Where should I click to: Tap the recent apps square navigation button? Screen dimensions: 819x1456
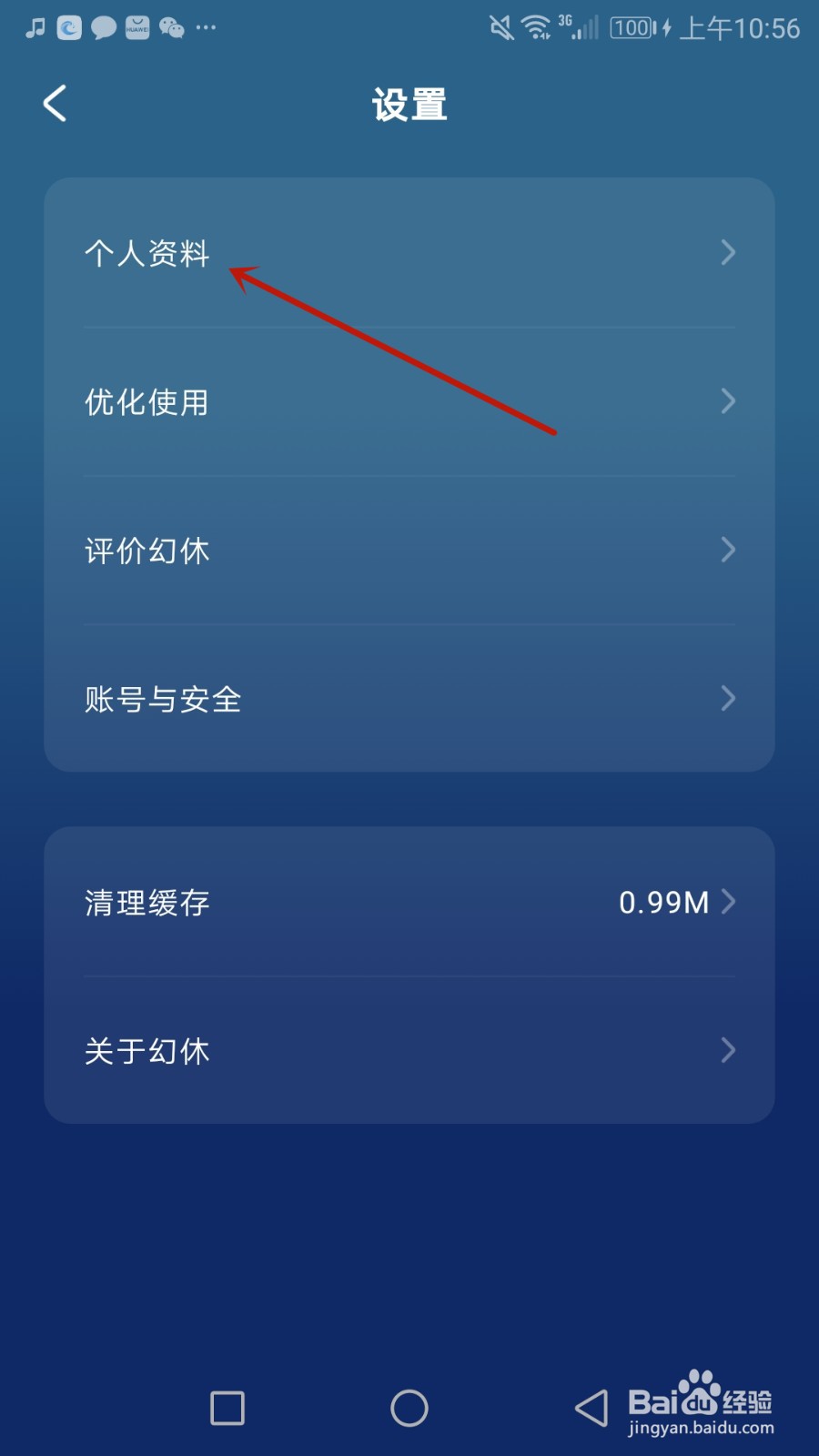coord(227,1407)
